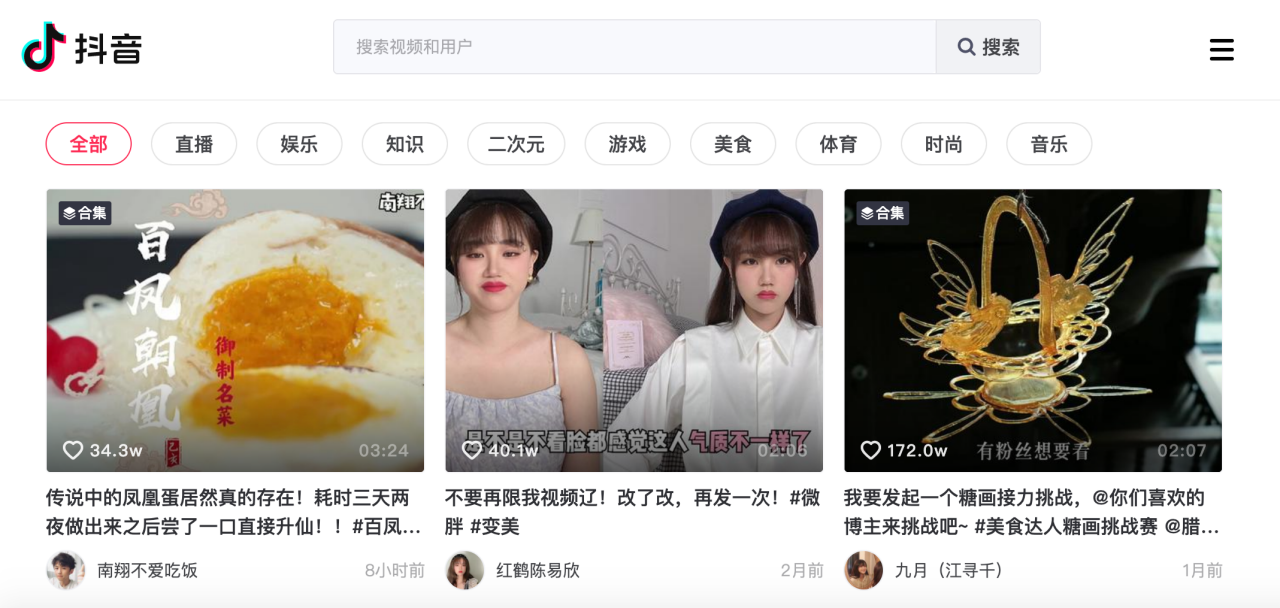Play the 百凤朝凰 phoenix egg video
1280x608 pixels.
[x=235, y=330]
